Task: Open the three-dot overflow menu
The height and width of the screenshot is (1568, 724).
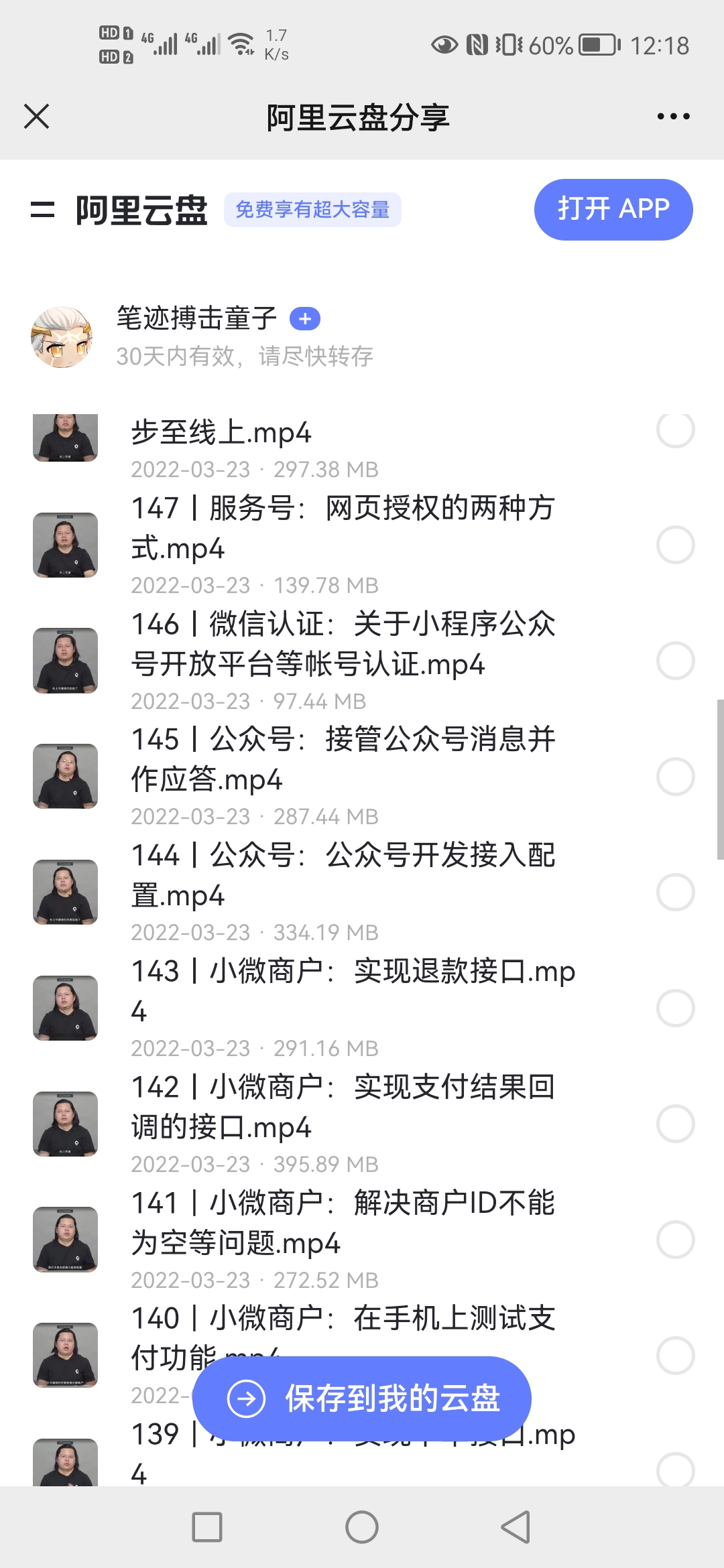Action: [673, 117]
